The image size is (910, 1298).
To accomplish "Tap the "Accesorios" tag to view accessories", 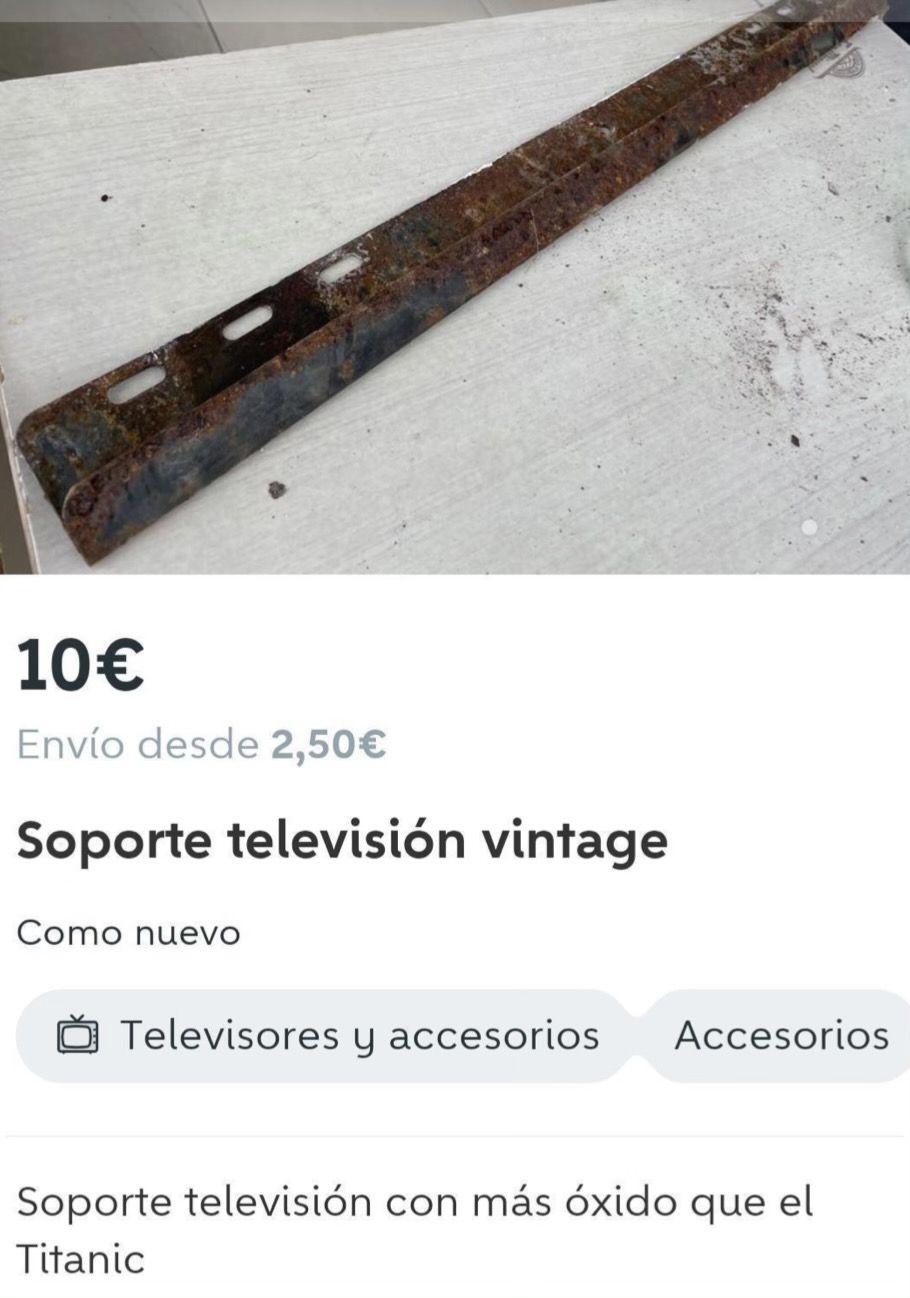I will (783, 1036).
